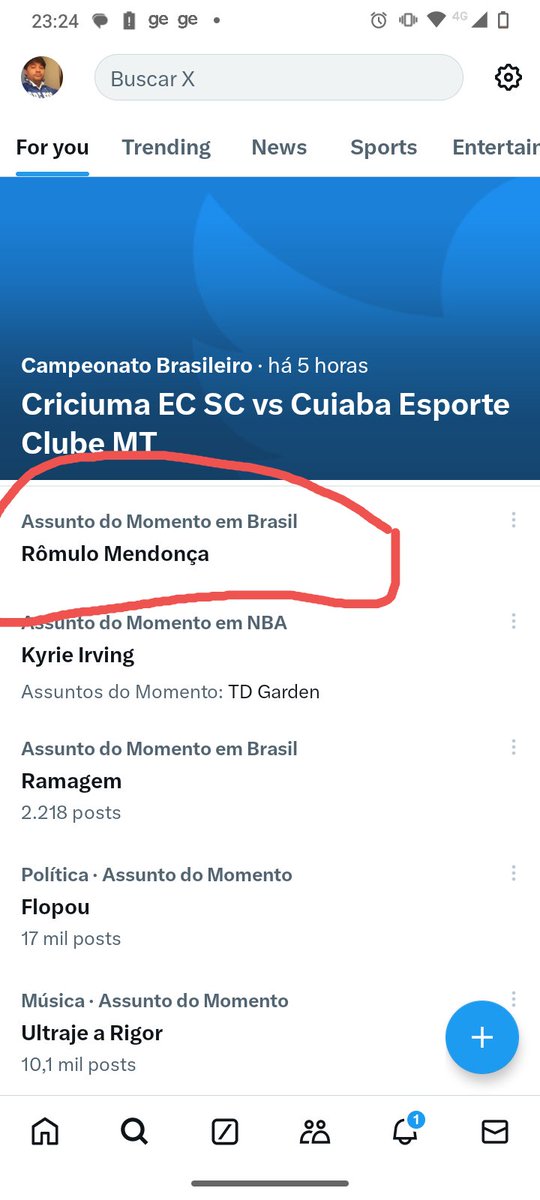
Task: Open the Criciuma vs Cuiaba match banner
Action: coord(270,329)
